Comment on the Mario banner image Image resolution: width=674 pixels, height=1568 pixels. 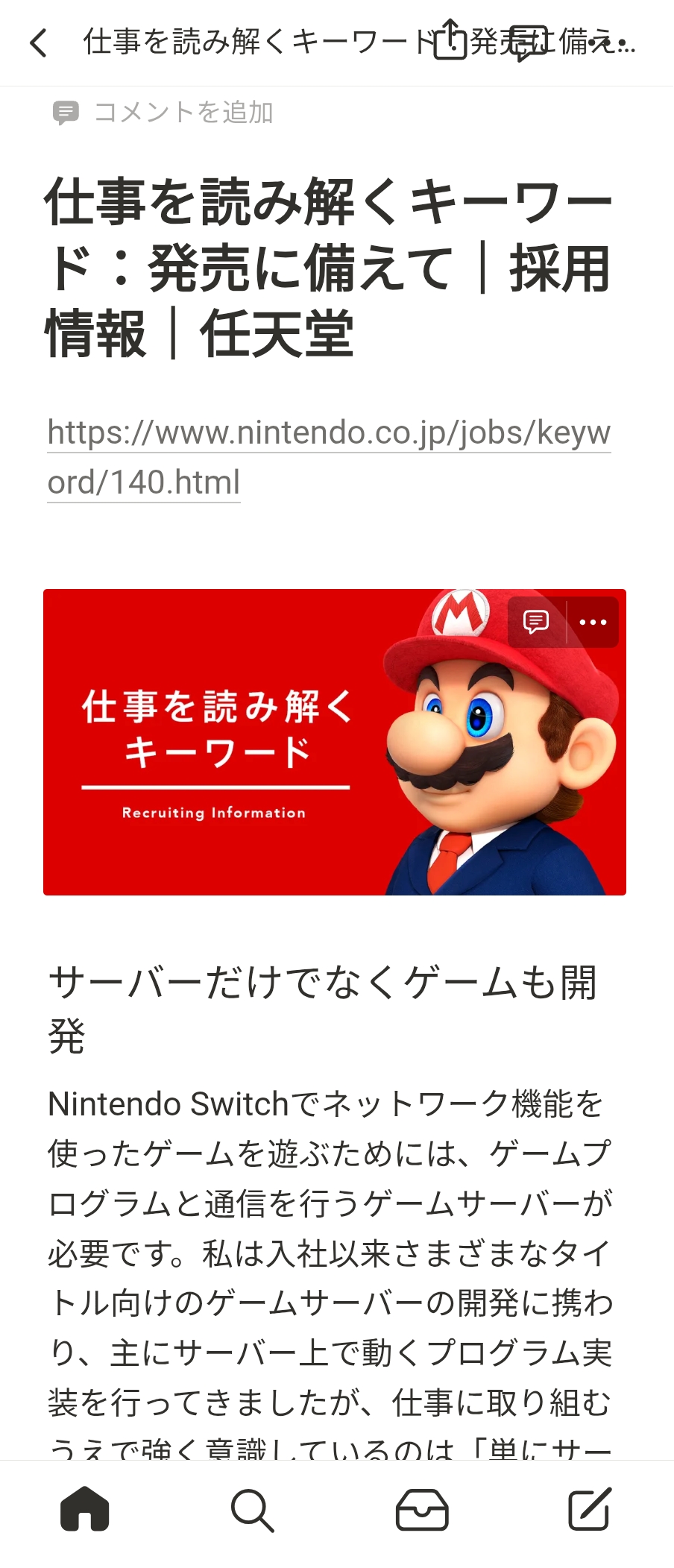pos(536,622)
